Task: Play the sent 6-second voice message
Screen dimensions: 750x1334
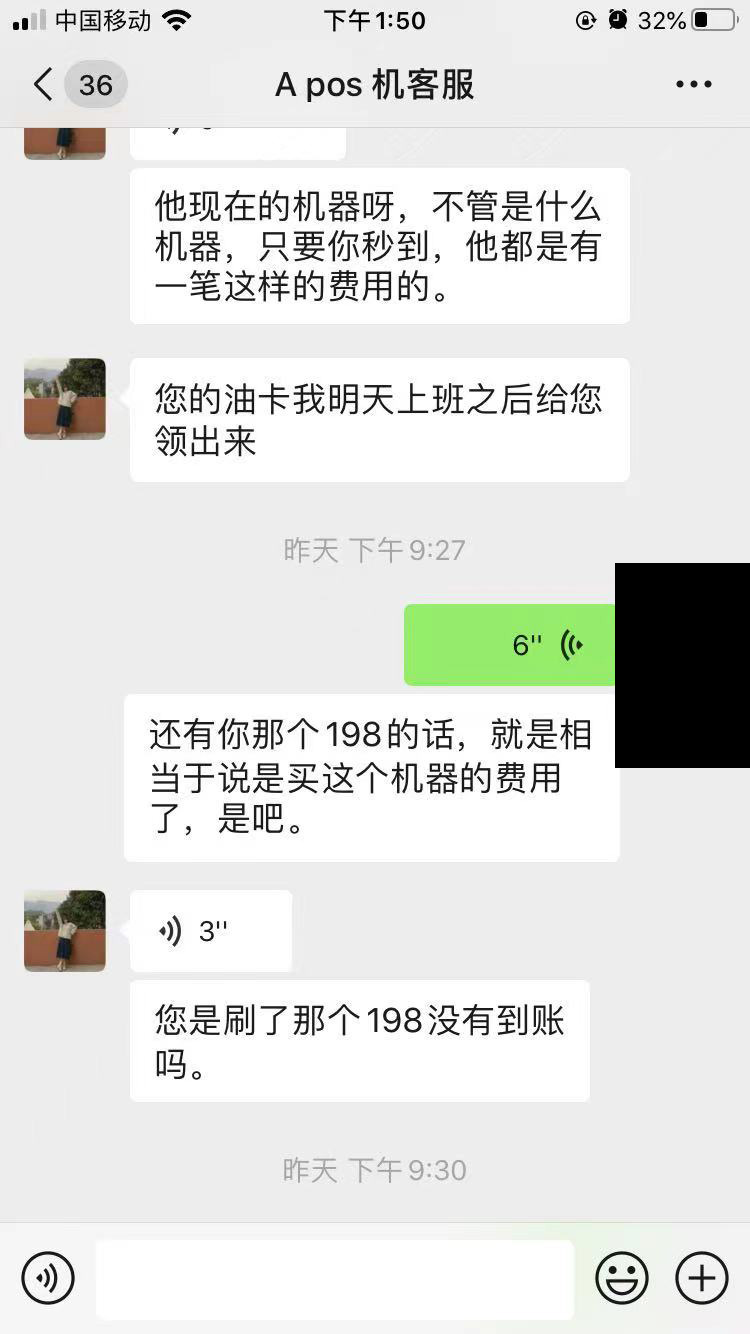Action: click(x=510, y=645)
